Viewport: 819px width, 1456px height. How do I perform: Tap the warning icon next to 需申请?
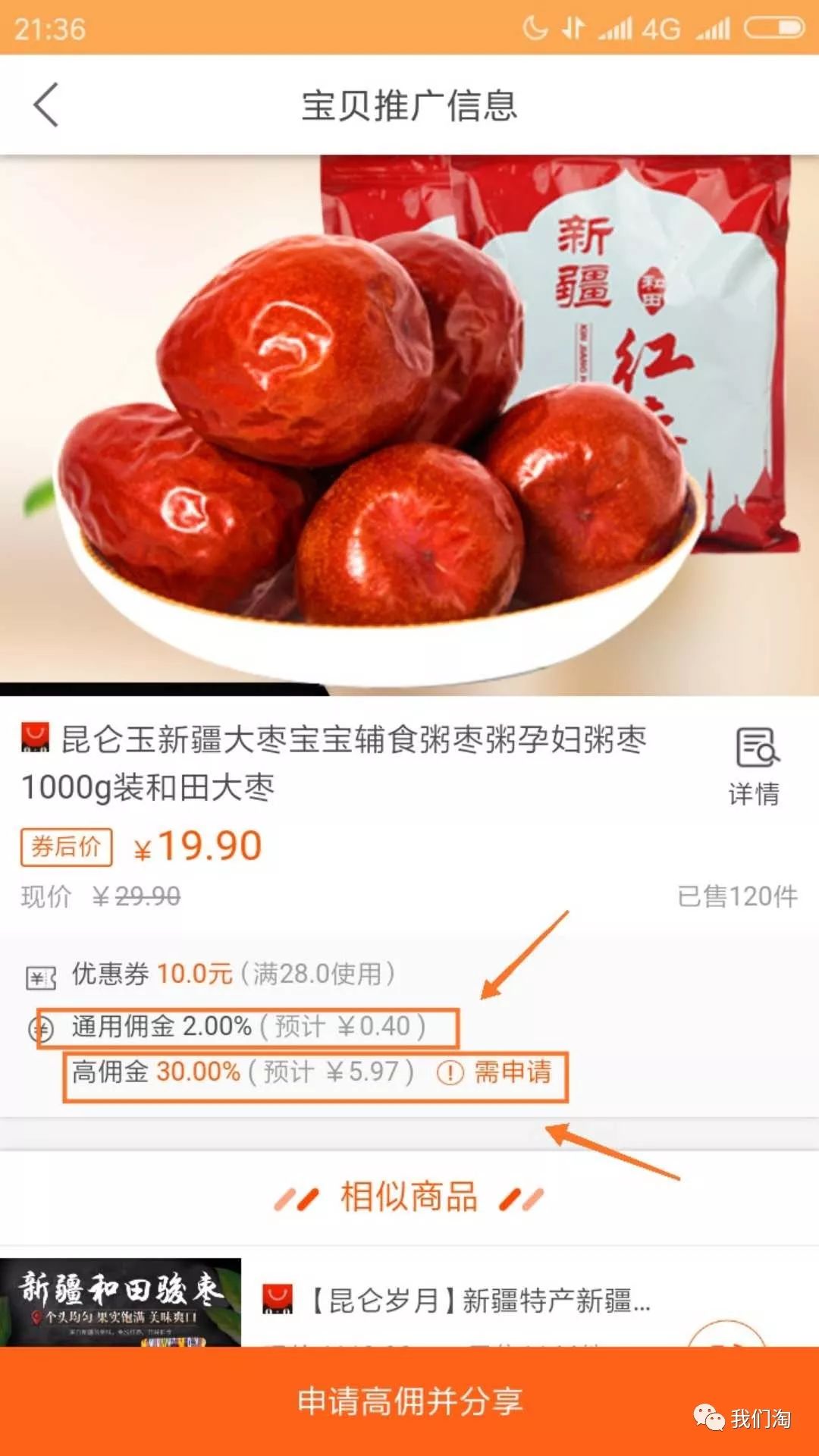click(450, 1072)
